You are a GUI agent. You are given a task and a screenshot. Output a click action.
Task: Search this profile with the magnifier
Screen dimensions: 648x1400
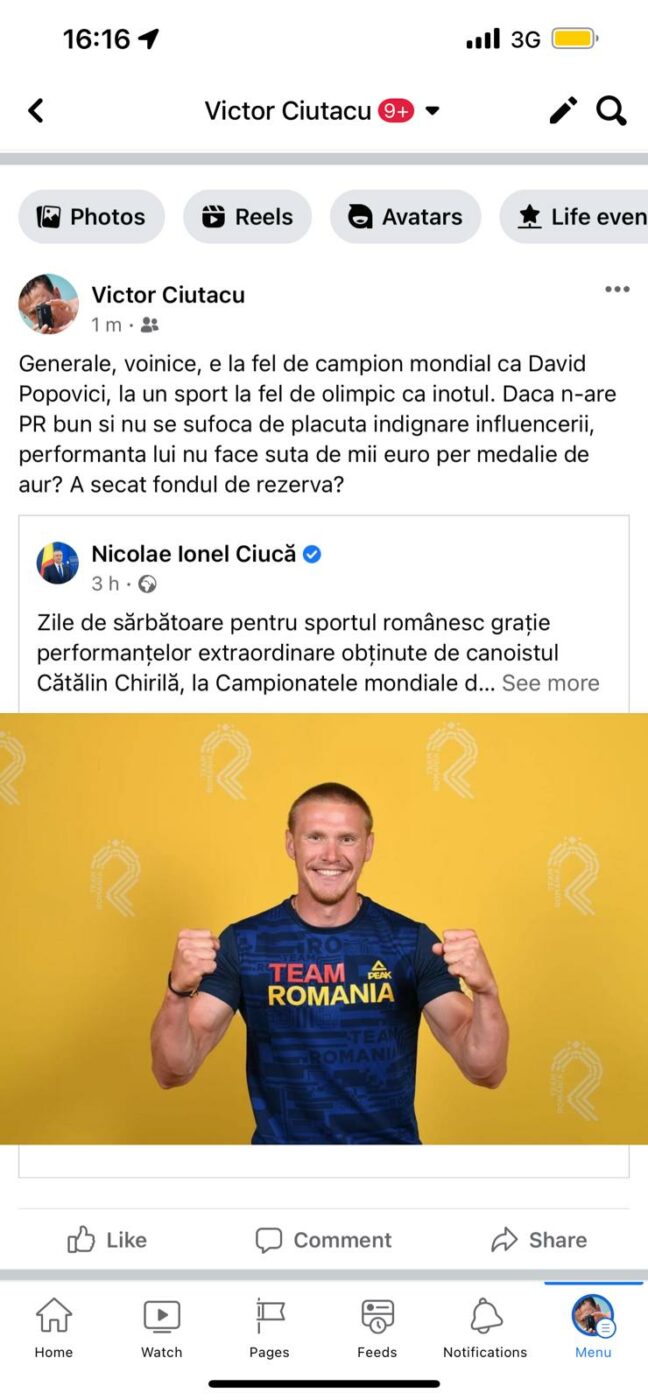pyautogui.click(x=611, y=110)
